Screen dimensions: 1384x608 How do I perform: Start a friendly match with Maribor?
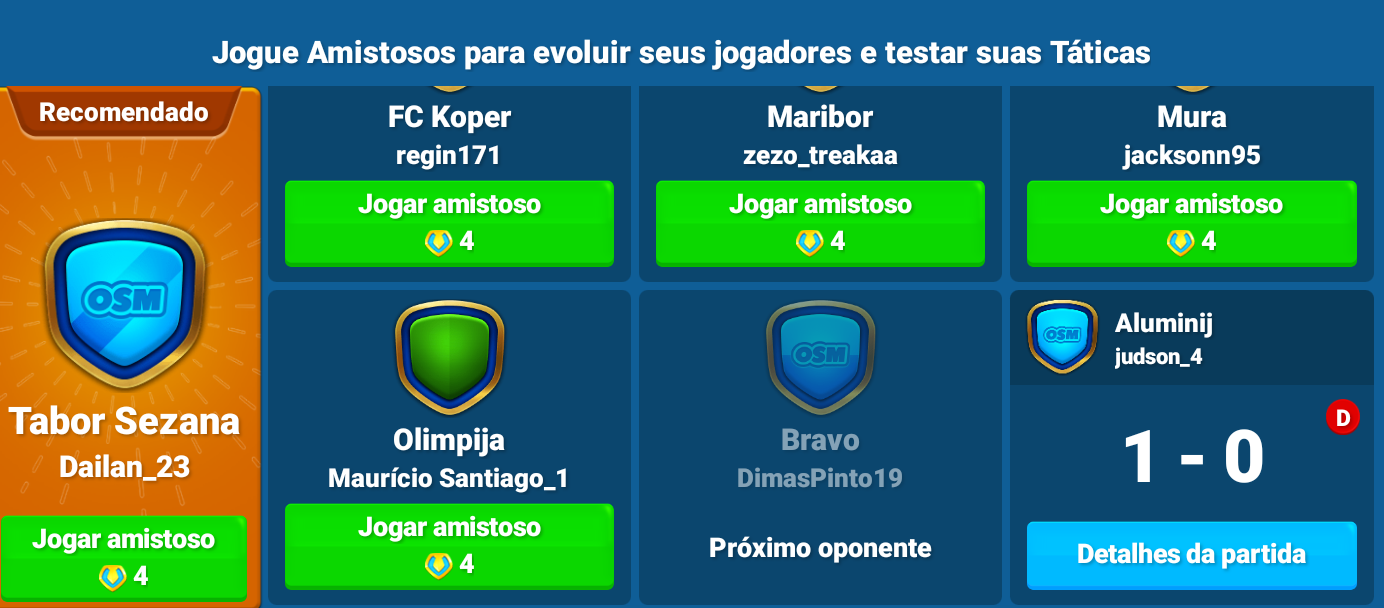pos(820,222)
